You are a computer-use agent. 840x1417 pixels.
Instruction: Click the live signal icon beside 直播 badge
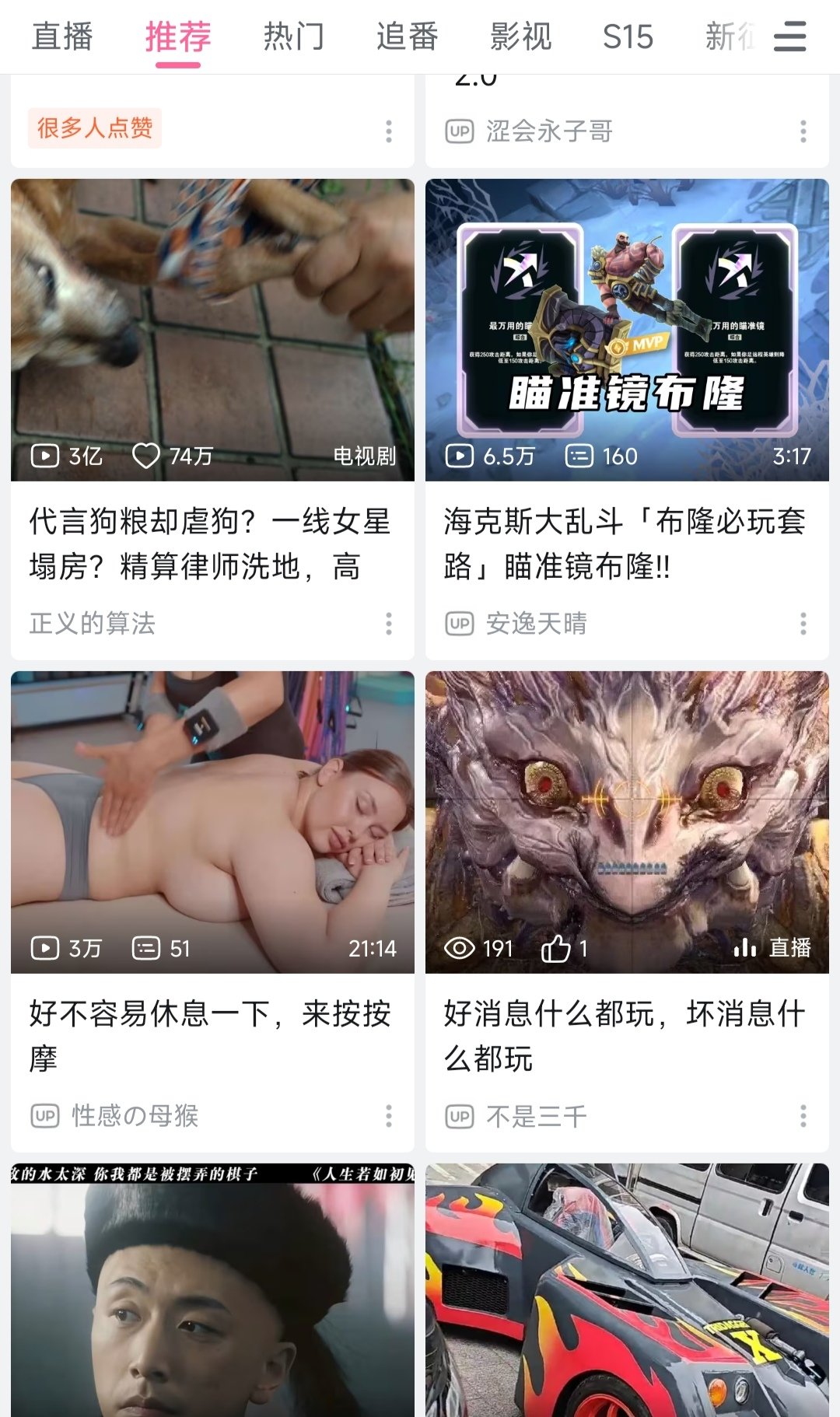746,949
